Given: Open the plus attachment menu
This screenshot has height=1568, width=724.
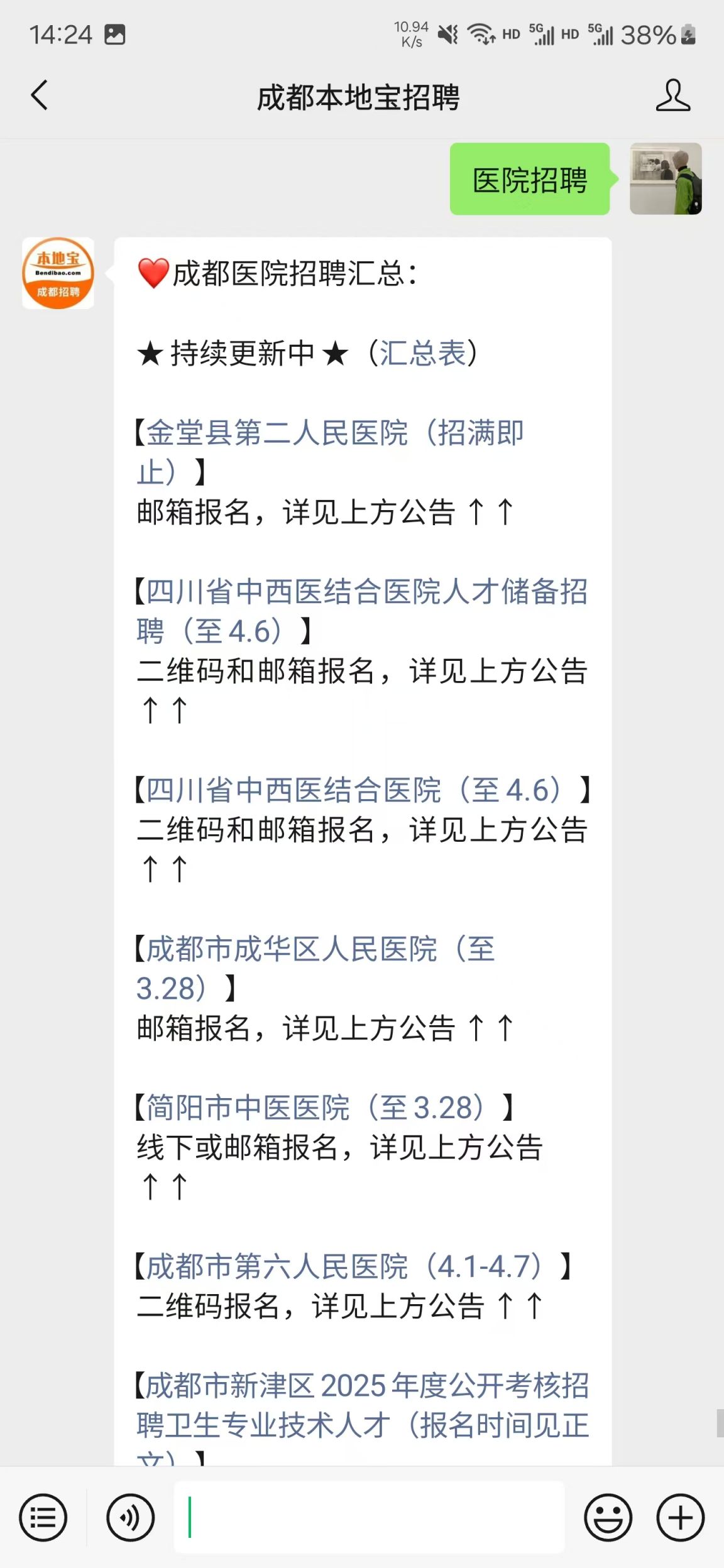Looking at the screenshot, I should click(680, 1518).
